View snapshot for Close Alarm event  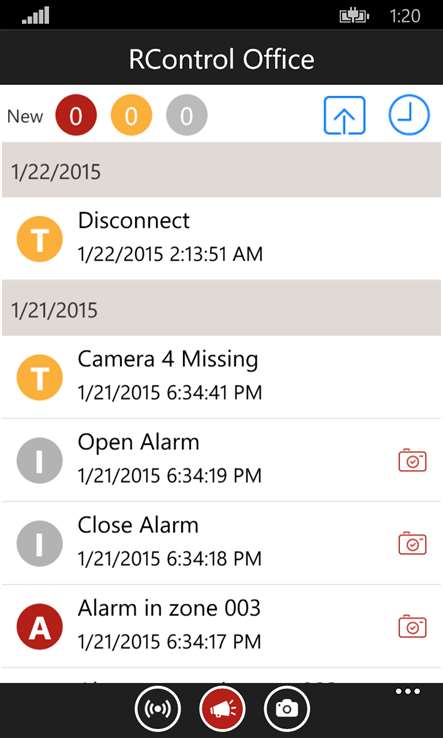click(x=412, y=544)
